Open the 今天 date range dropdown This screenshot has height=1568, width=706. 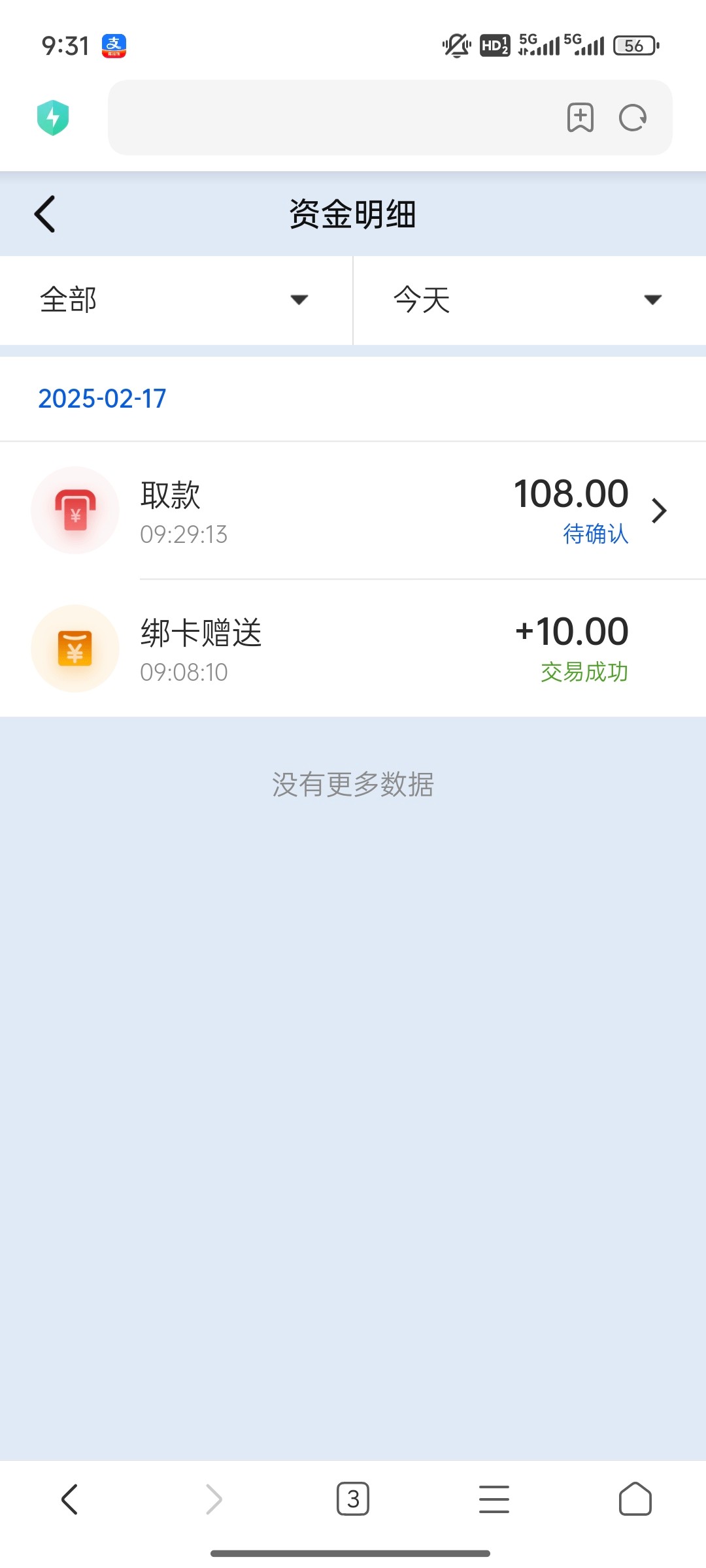[x=529, y=300]
